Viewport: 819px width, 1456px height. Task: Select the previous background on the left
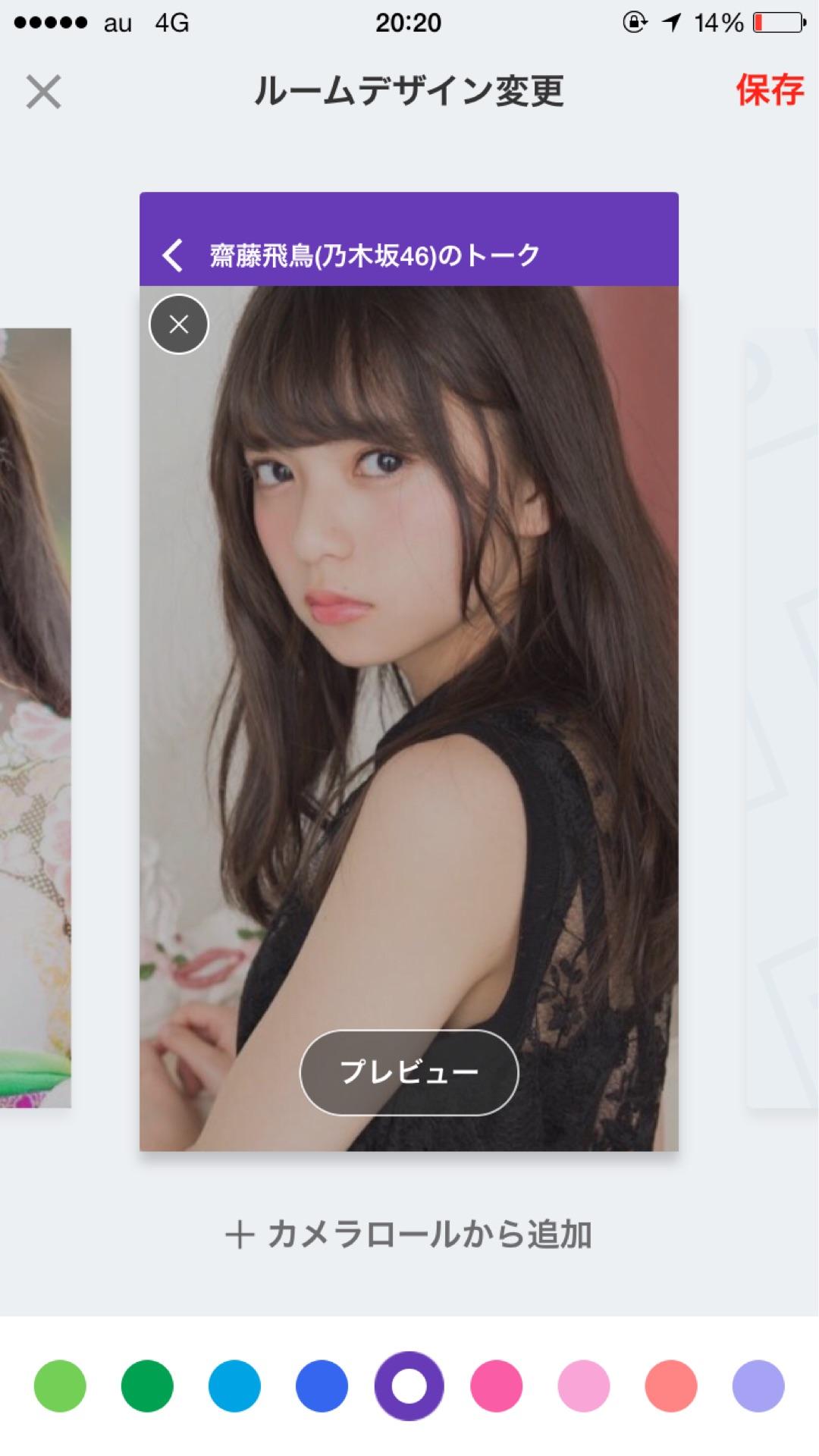tap(34, 717)
